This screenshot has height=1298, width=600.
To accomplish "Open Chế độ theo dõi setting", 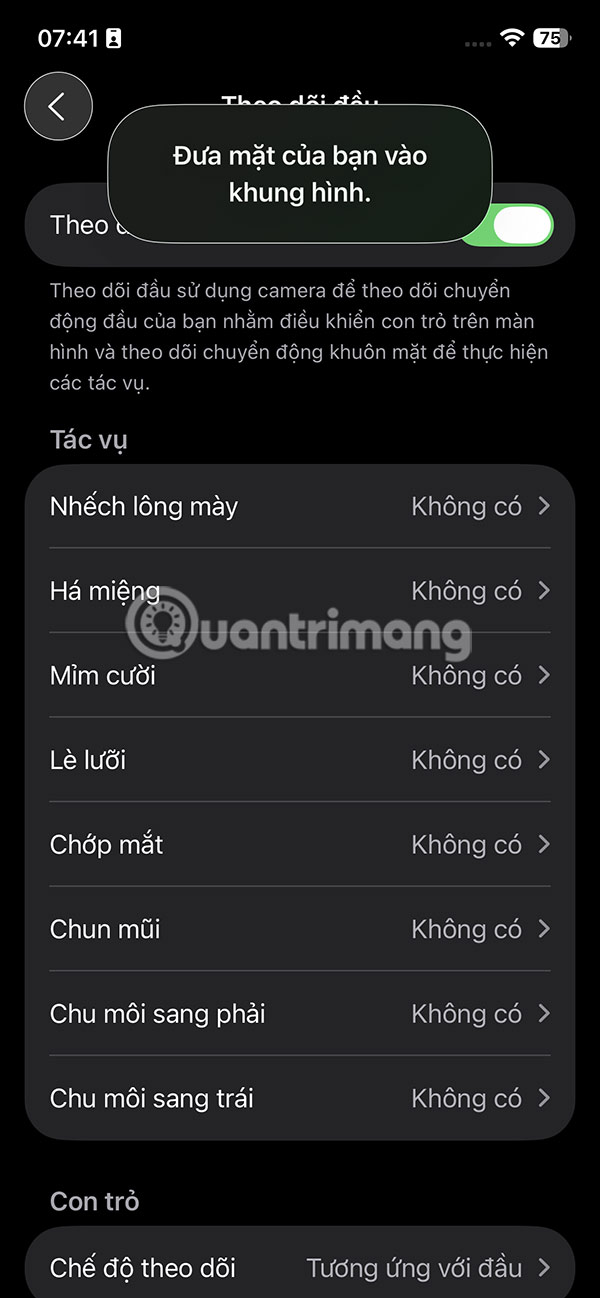I will point(300,1268).
